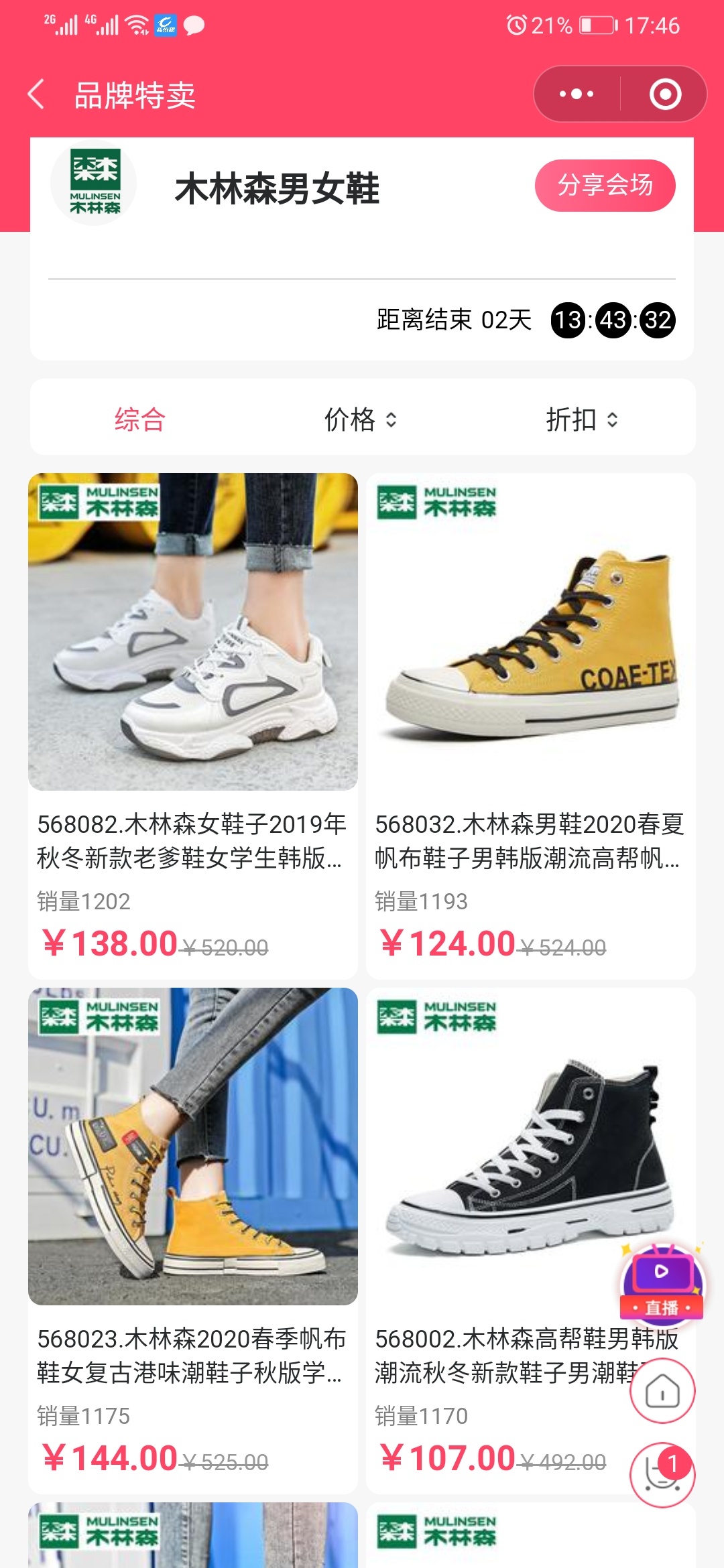Go back from 品牌特卖 page
The image size is (724, 1568).
click(x=37, y=94)
